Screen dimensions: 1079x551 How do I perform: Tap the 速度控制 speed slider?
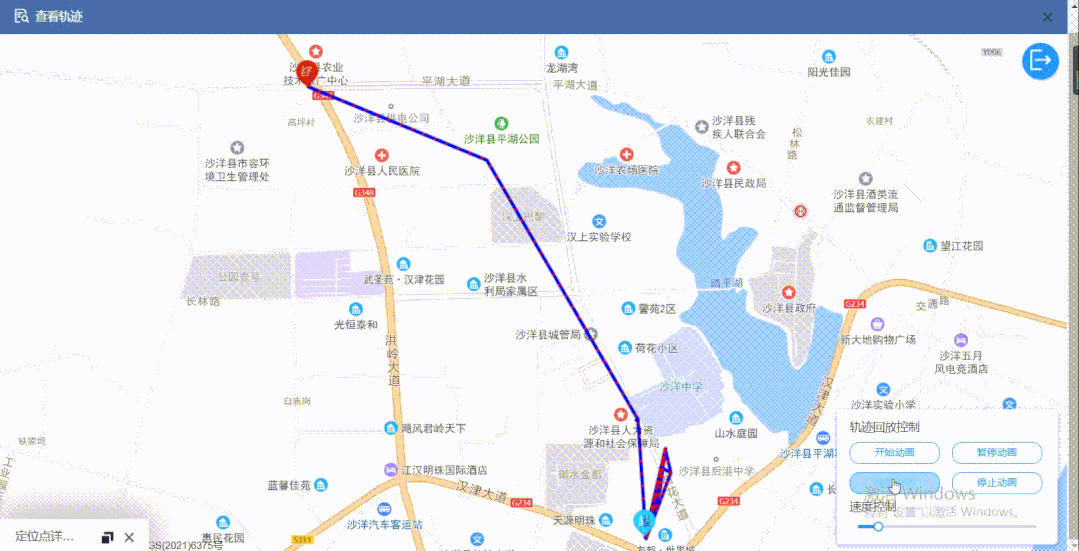click(x=878, y=526)
